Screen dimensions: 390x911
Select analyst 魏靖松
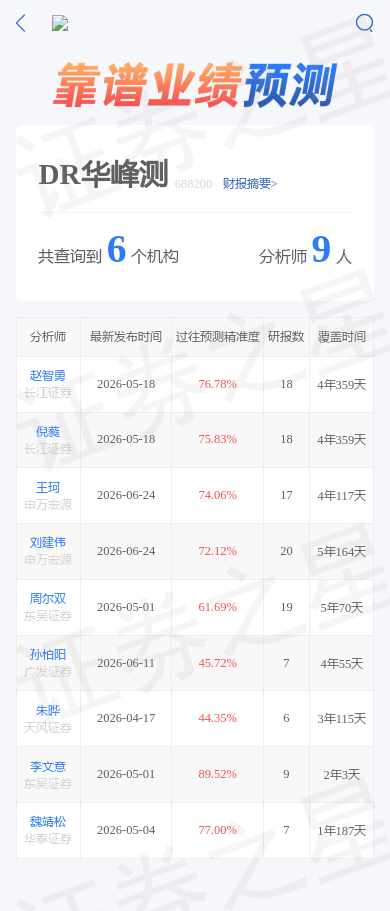tap(48, 822)
